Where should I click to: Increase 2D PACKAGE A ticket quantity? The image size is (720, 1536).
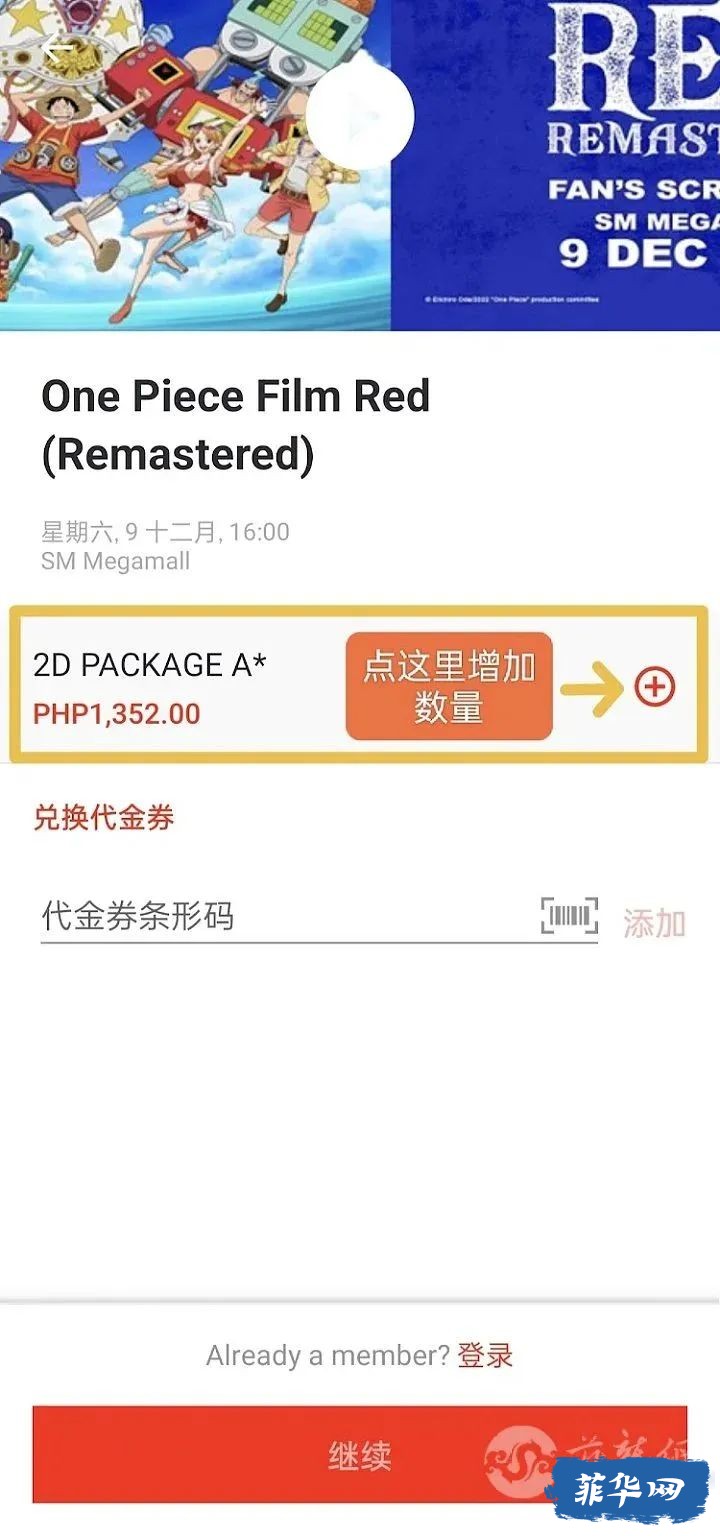[656, 687]
